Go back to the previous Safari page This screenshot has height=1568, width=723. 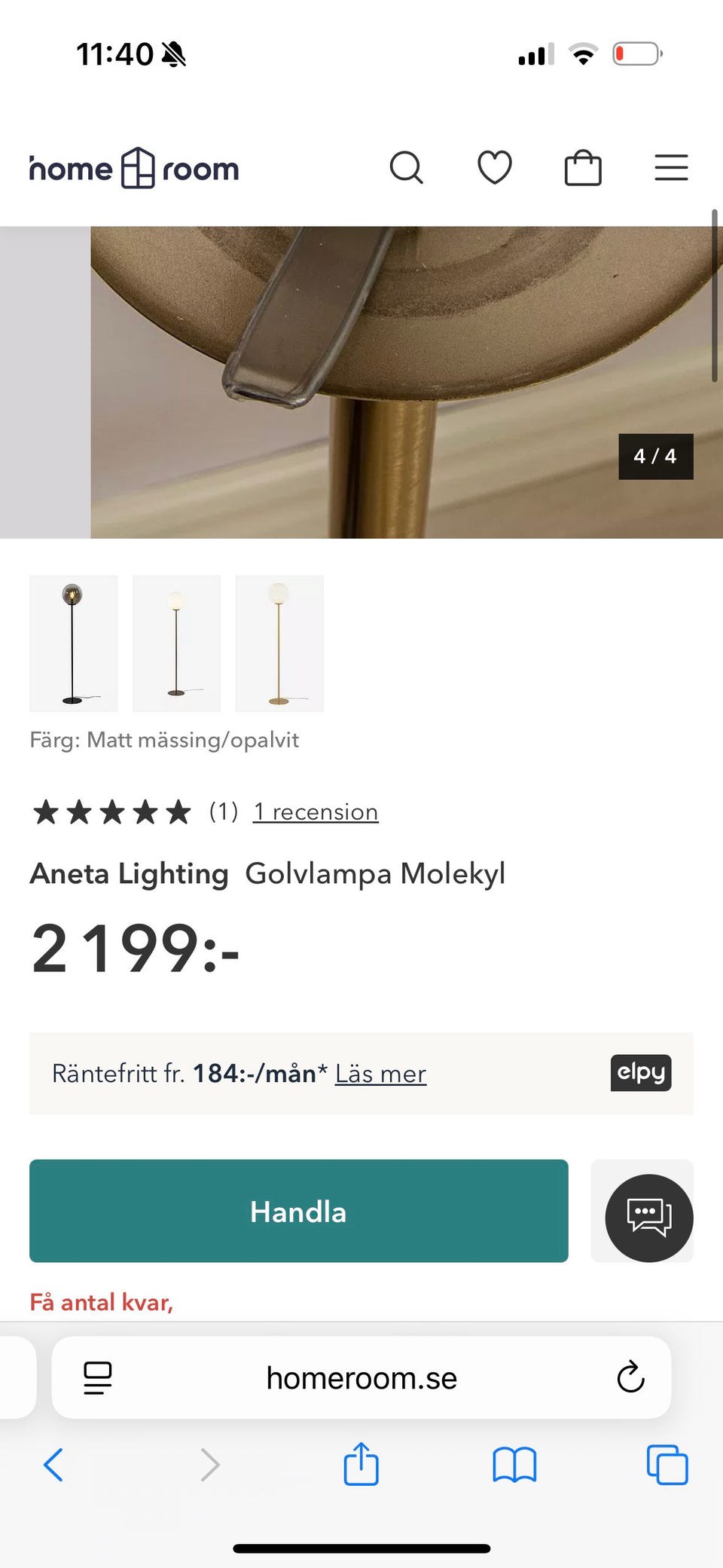click(53, 1465)
